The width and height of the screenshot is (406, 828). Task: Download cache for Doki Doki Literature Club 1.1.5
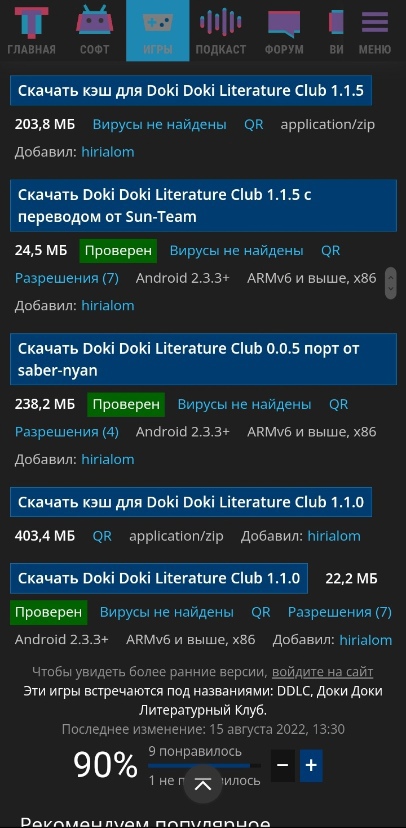[x=191, y=90]
